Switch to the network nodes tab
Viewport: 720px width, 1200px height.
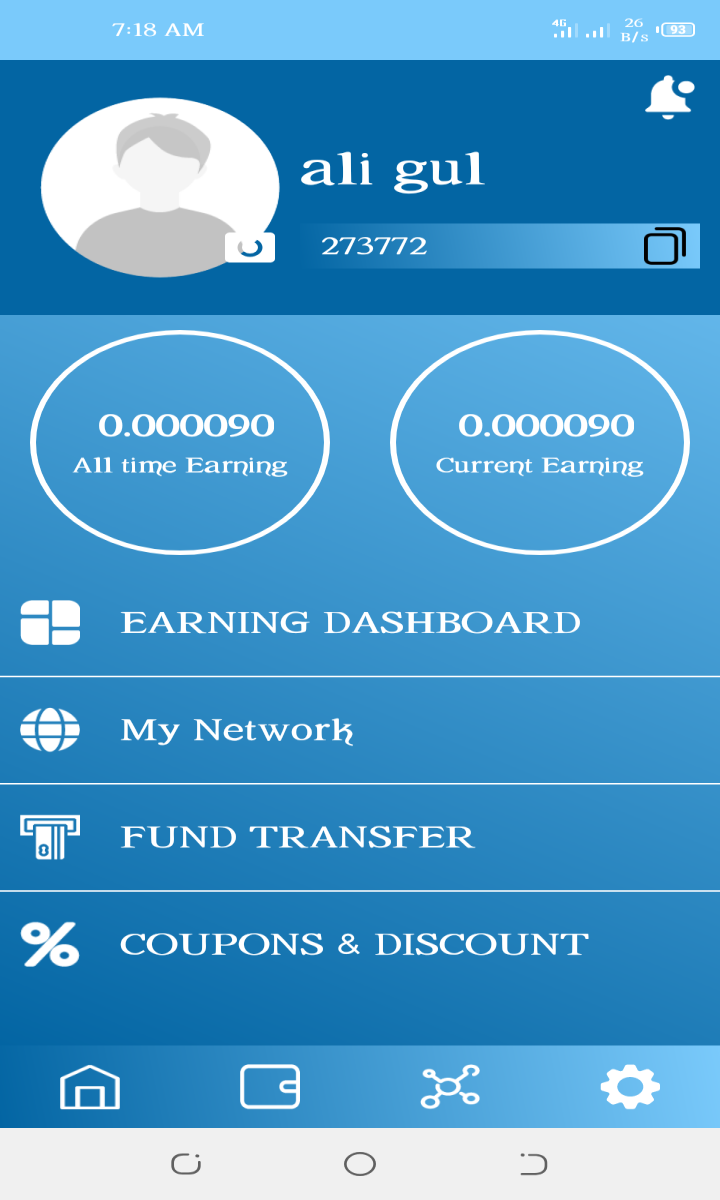coord(450,1087)
